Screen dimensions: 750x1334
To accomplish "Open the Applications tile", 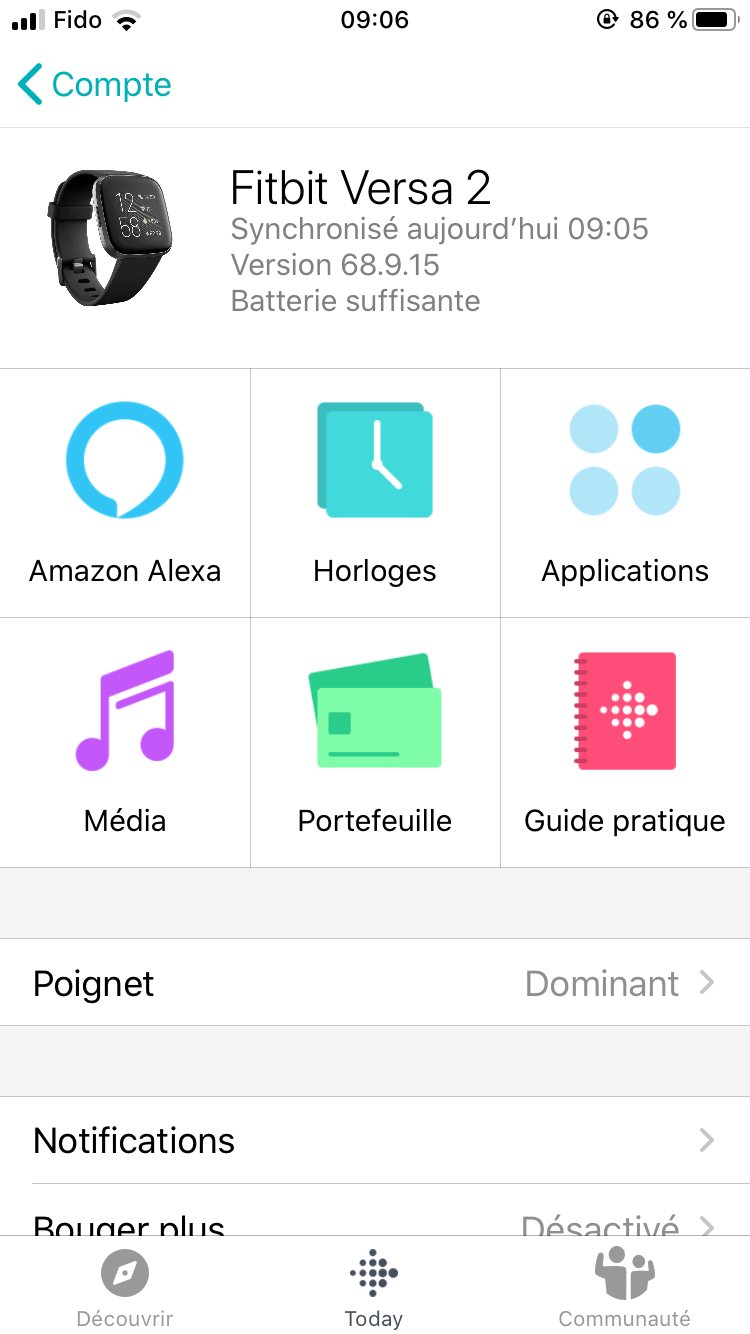I will click(625, 493).
